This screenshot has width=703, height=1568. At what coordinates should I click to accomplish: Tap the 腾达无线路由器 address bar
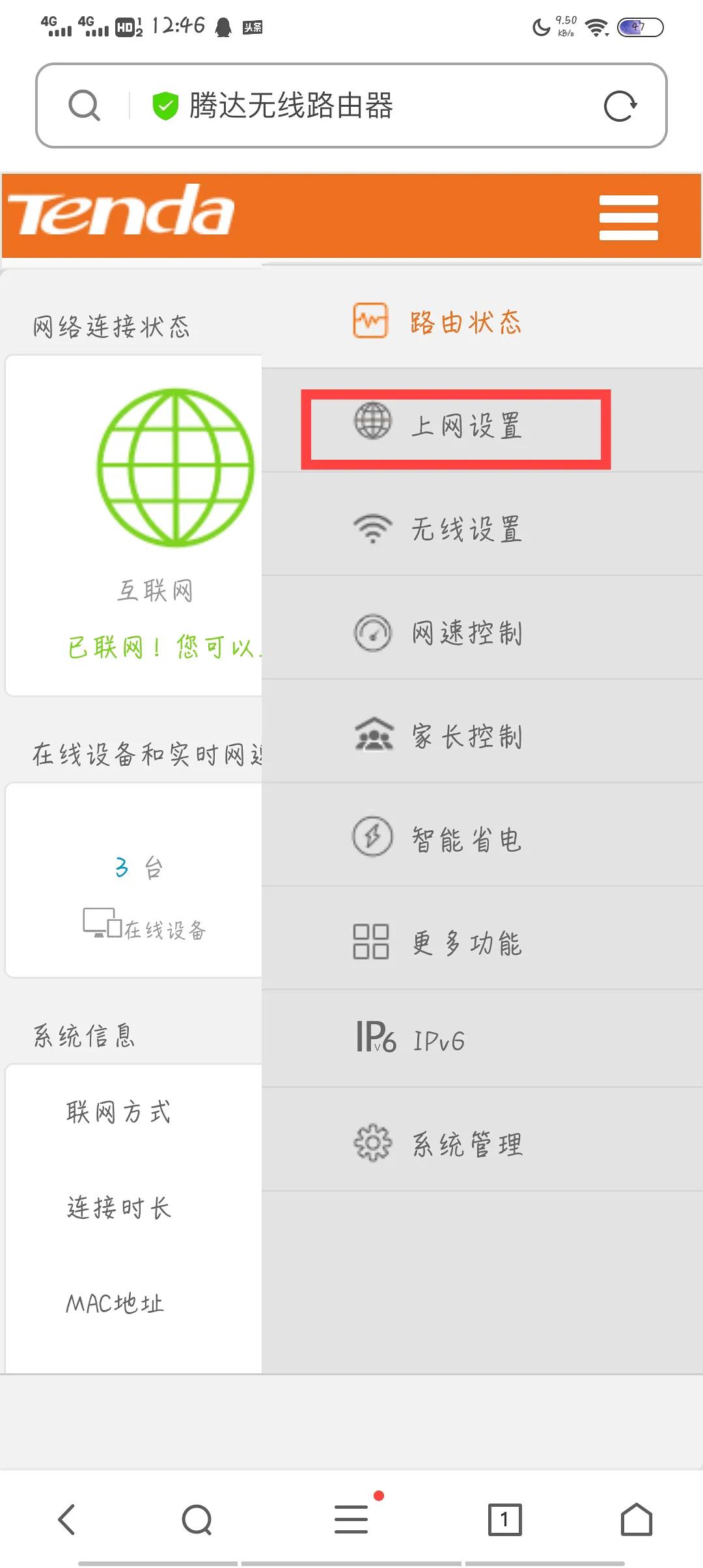pyautogui.click(x=365, y=105)
